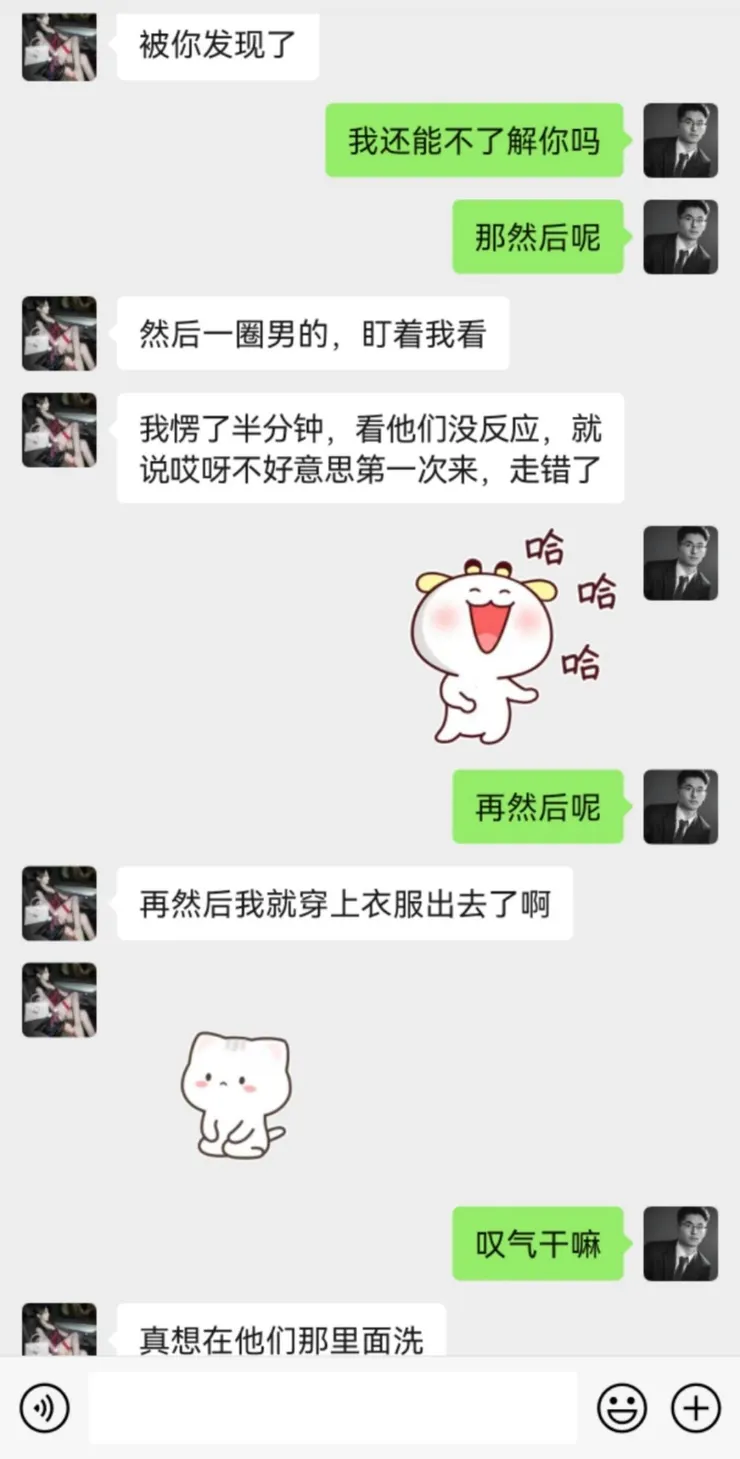Click the message text input field
Image resolution: width=740 pixels, height=1459 pixels.
click(x=335, y=1407)
